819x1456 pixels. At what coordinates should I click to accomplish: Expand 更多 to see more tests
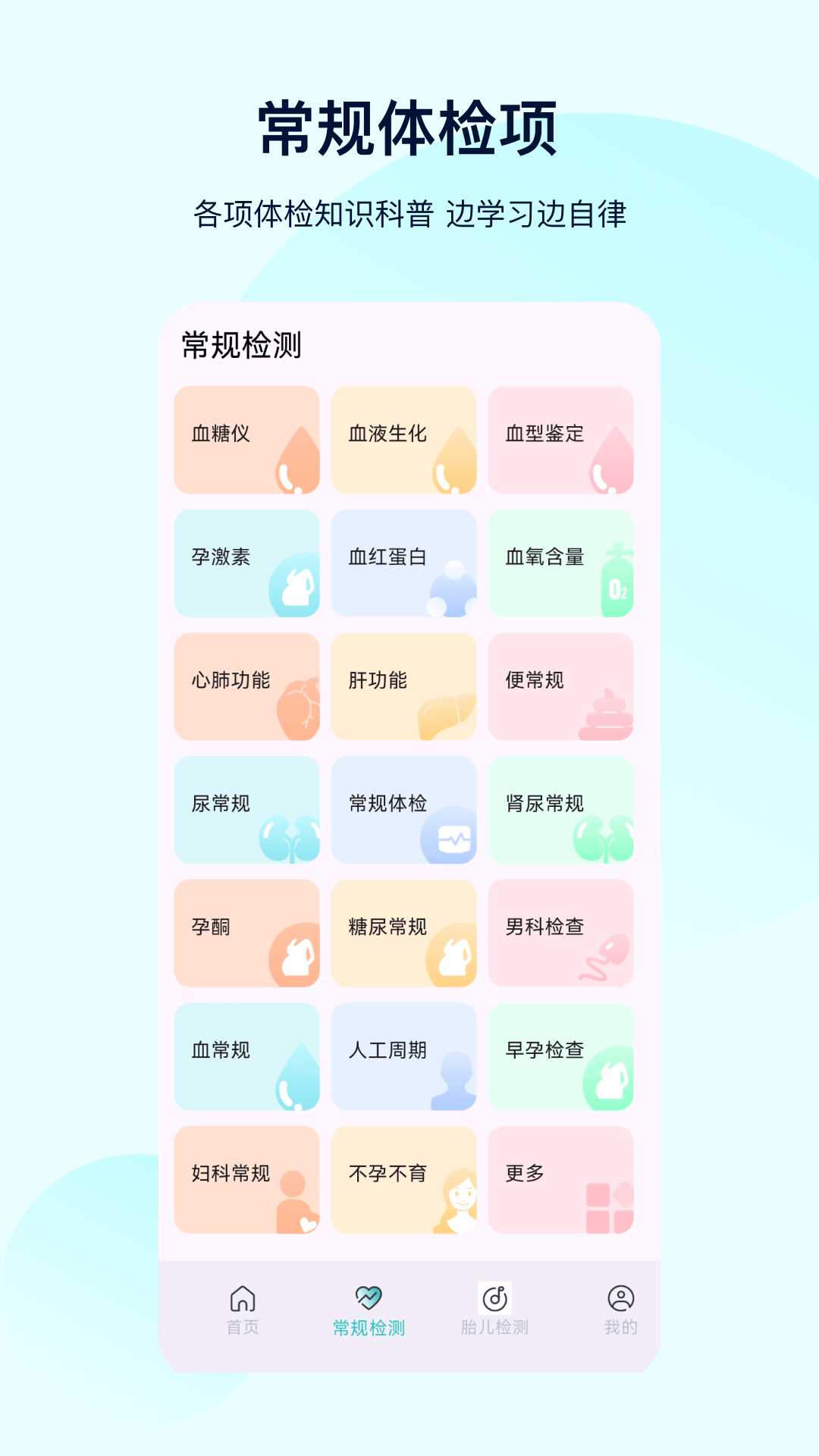(561, 1179)
